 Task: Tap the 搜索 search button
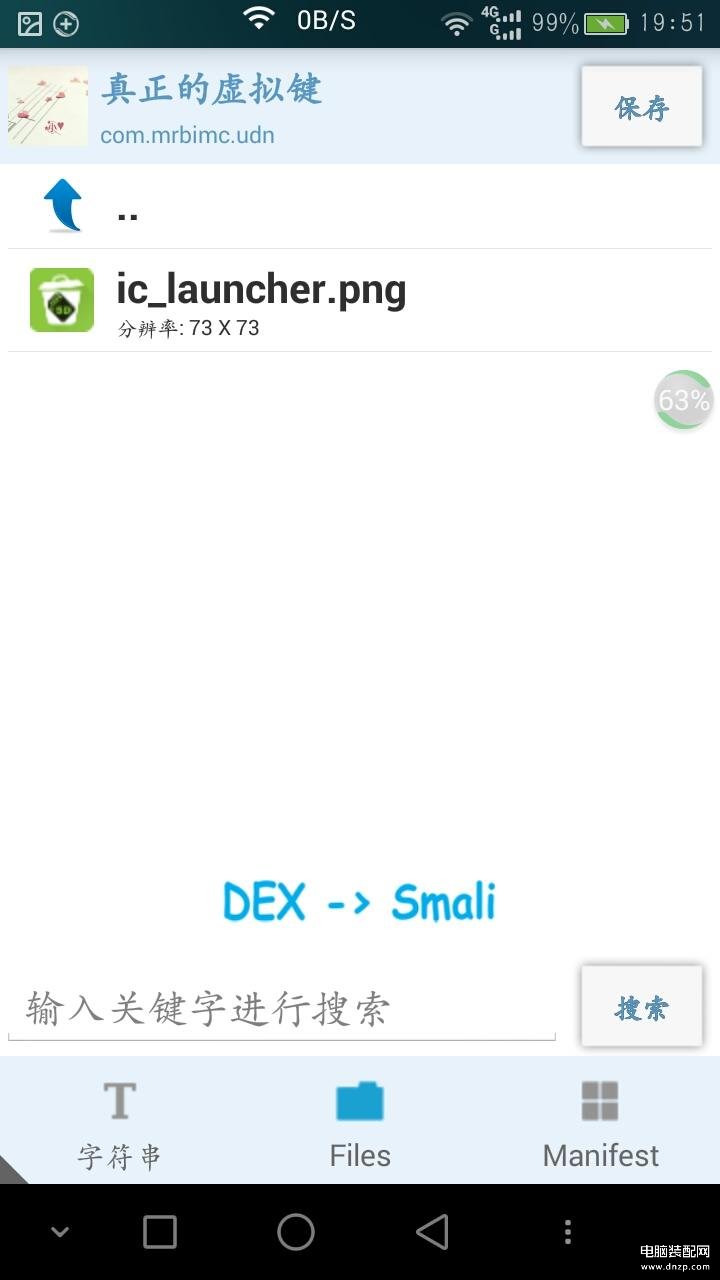pos(641,1007)
